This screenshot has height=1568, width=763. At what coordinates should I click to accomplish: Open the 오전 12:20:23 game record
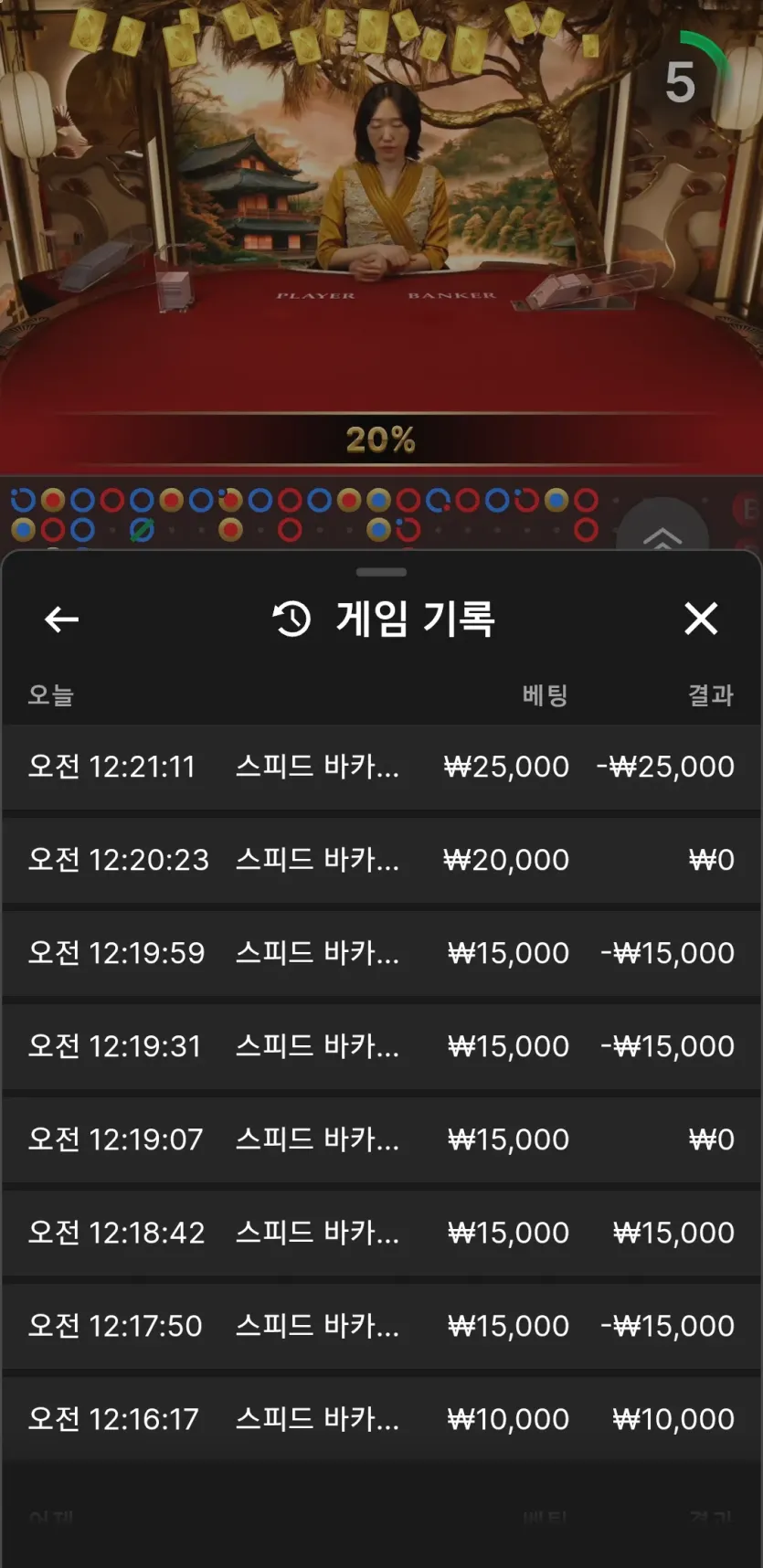pyautogui.click(x=382, y=860)
